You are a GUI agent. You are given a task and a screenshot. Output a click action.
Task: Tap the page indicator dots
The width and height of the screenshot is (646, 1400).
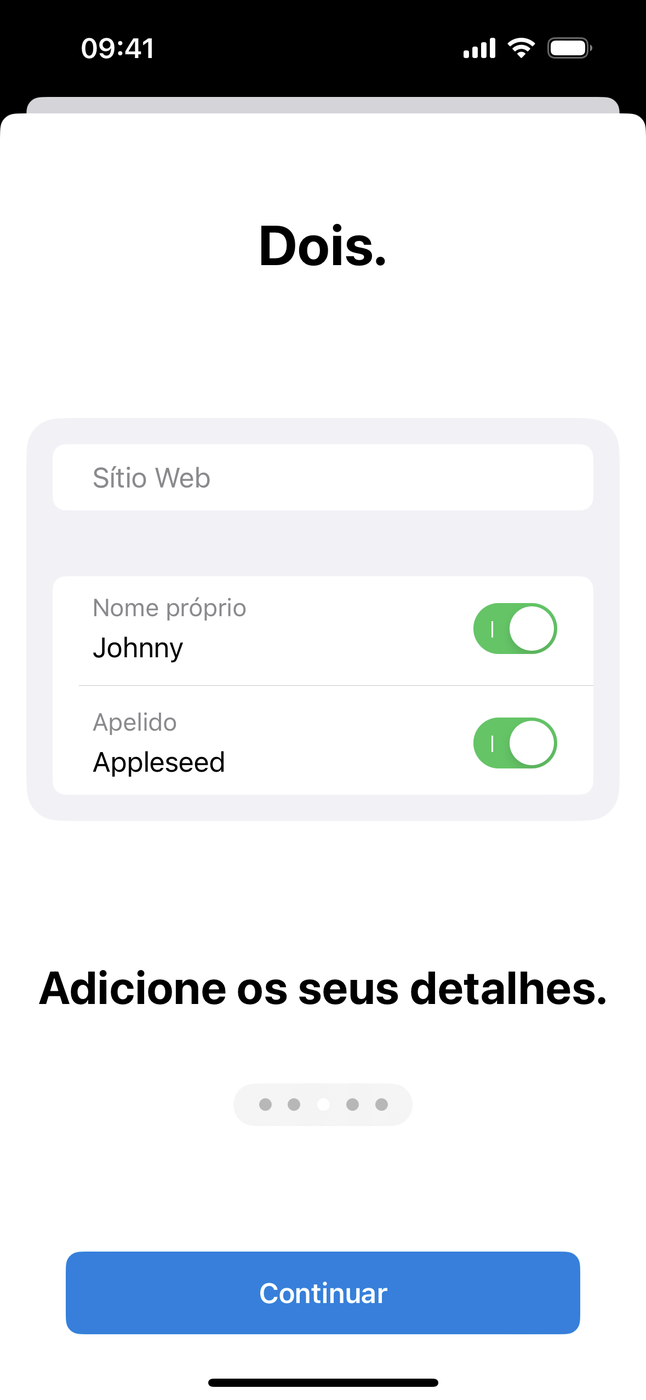322,1104
